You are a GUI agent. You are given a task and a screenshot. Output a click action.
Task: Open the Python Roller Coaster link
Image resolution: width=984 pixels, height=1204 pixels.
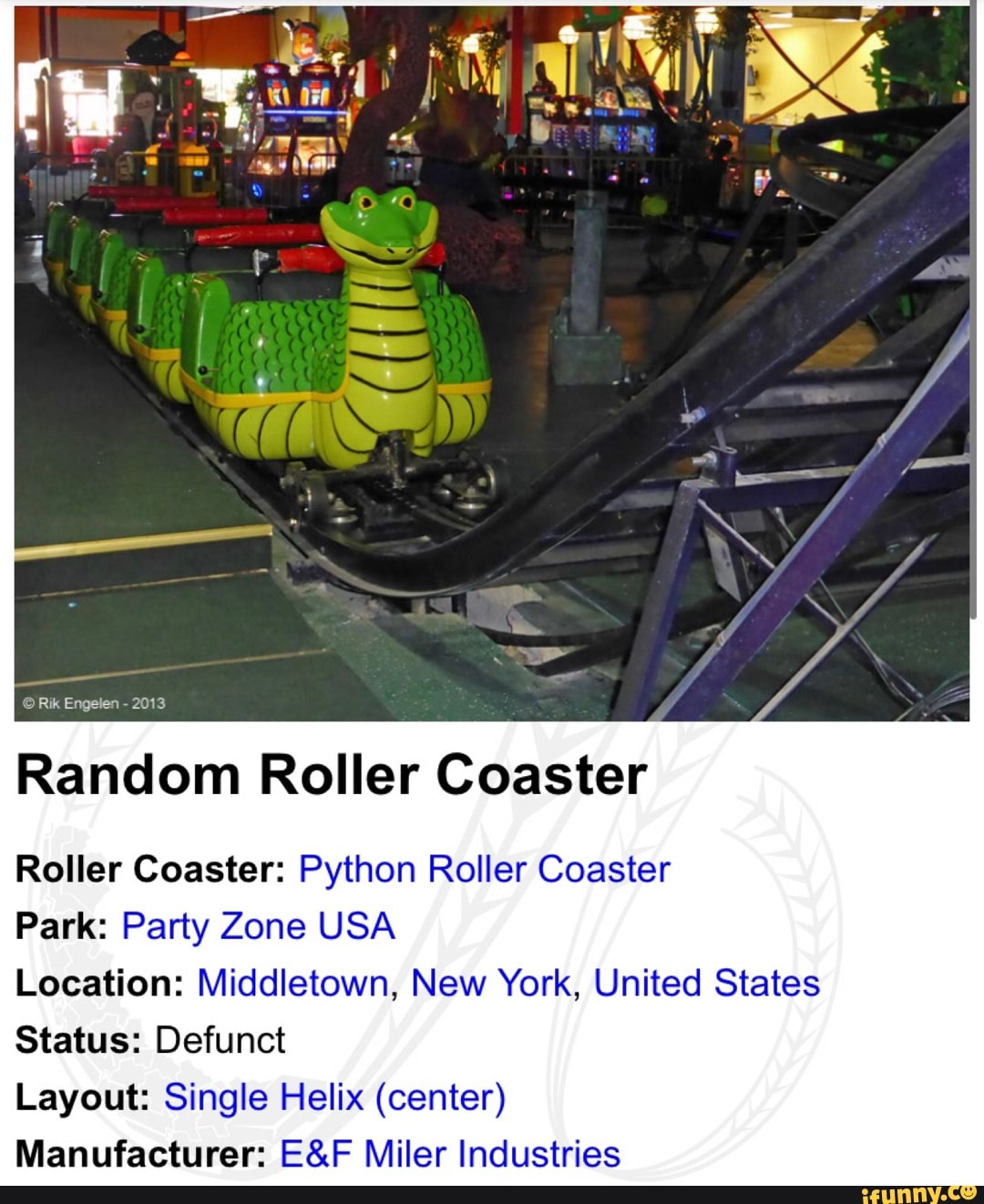[484, 870]
